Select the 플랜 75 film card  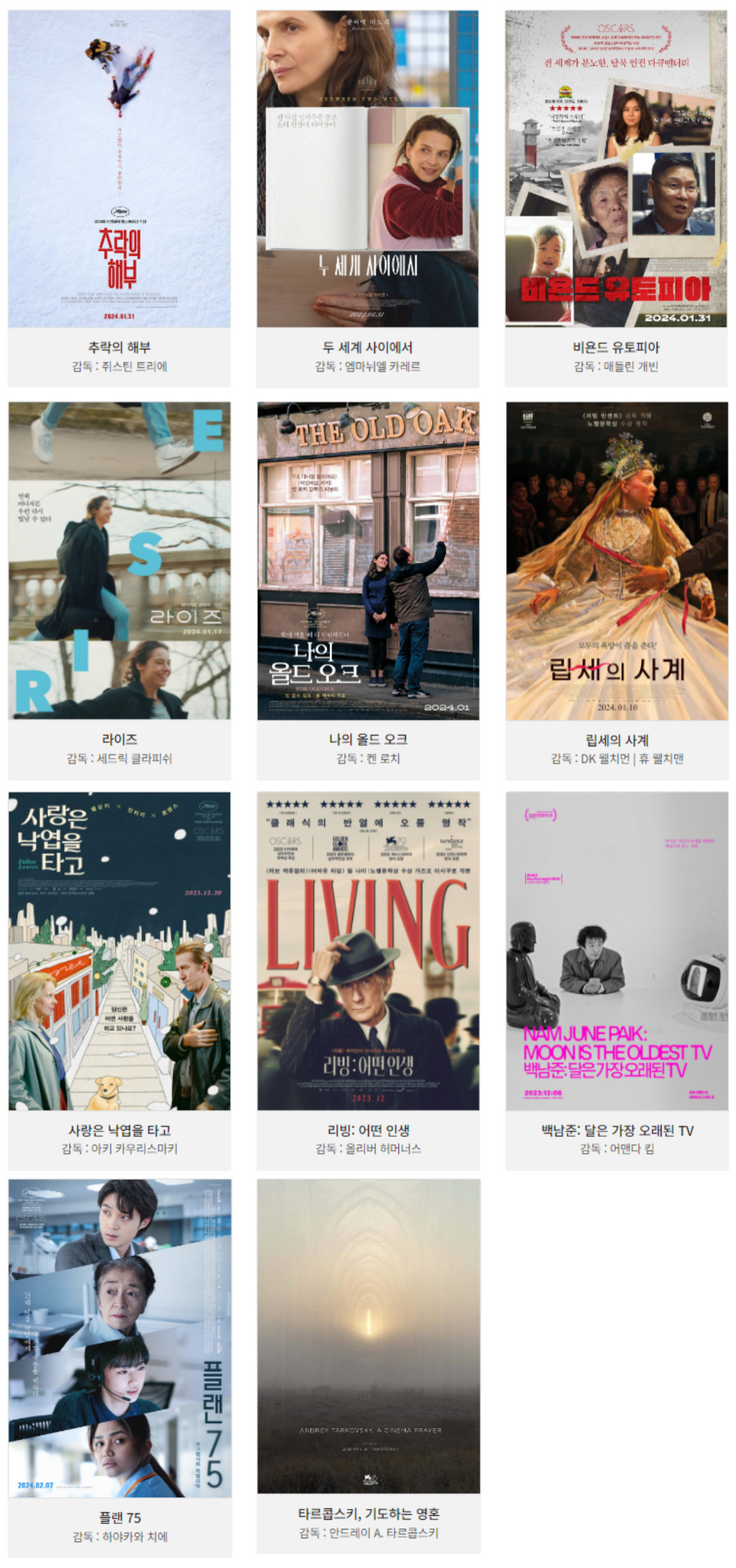tap(120, 1338)
